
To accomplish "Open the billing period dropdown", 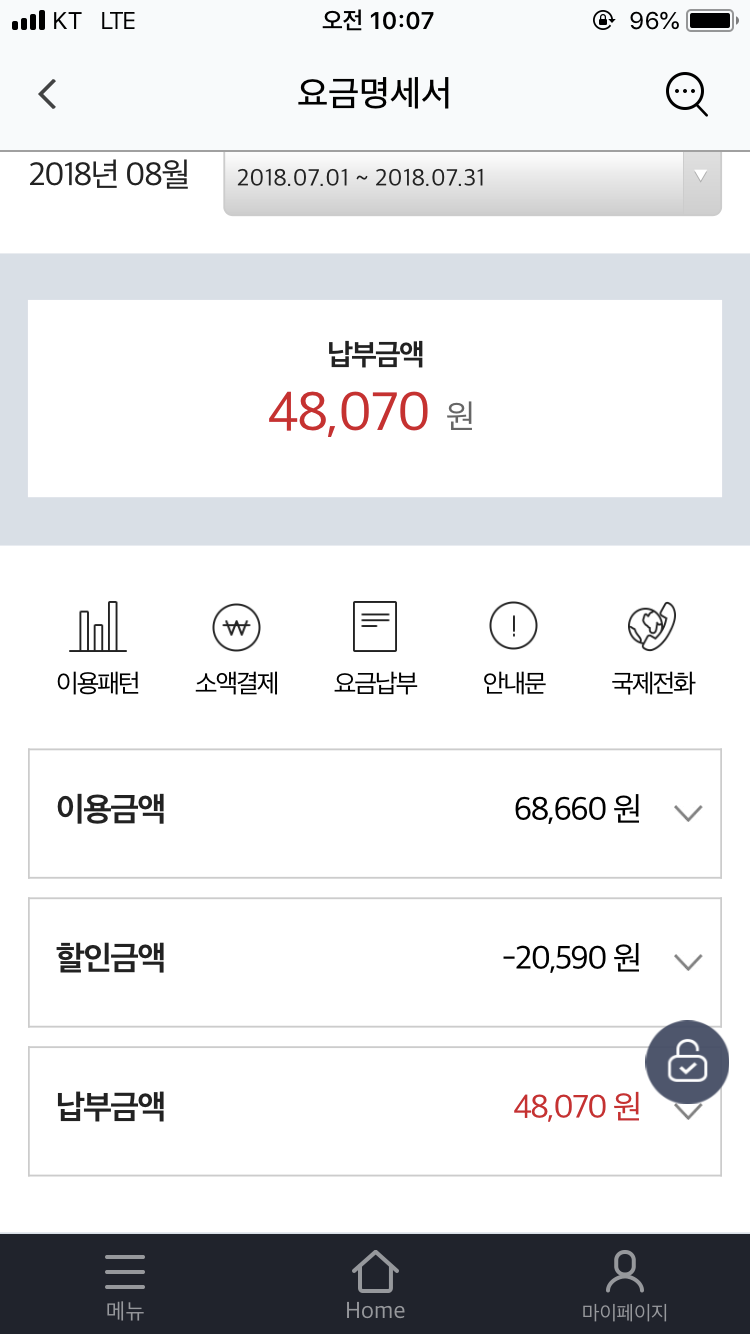I will click(x=472, y=179).
